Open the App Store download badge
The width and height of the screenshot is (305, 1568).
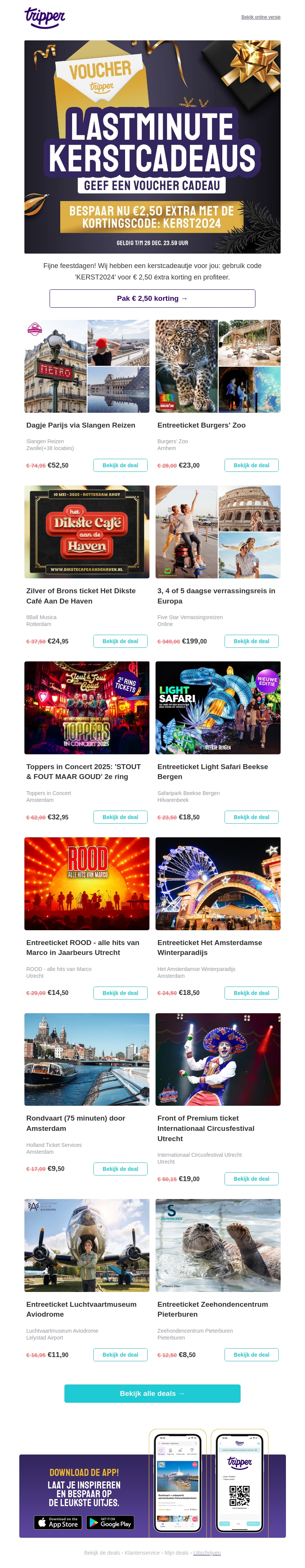58,1522
